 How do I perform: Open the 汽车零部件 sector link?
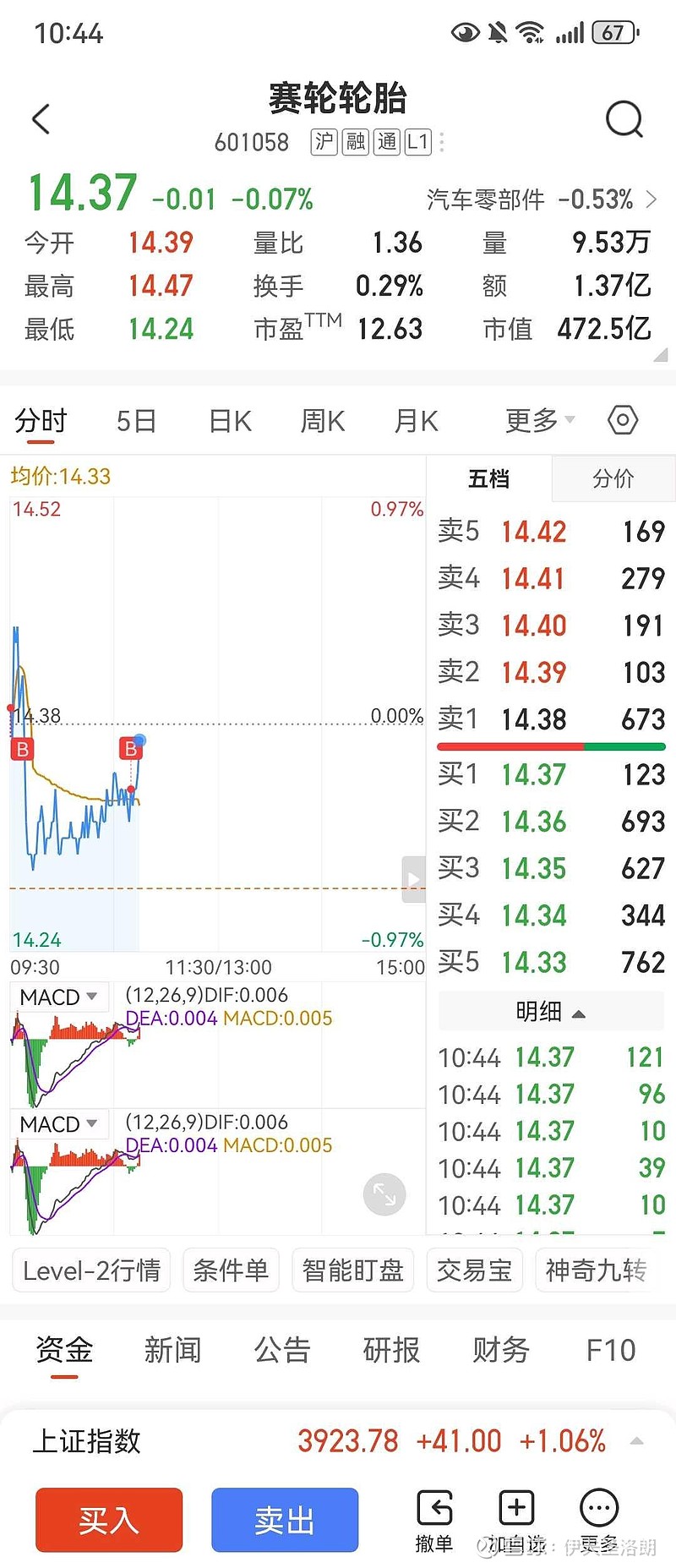541,199
